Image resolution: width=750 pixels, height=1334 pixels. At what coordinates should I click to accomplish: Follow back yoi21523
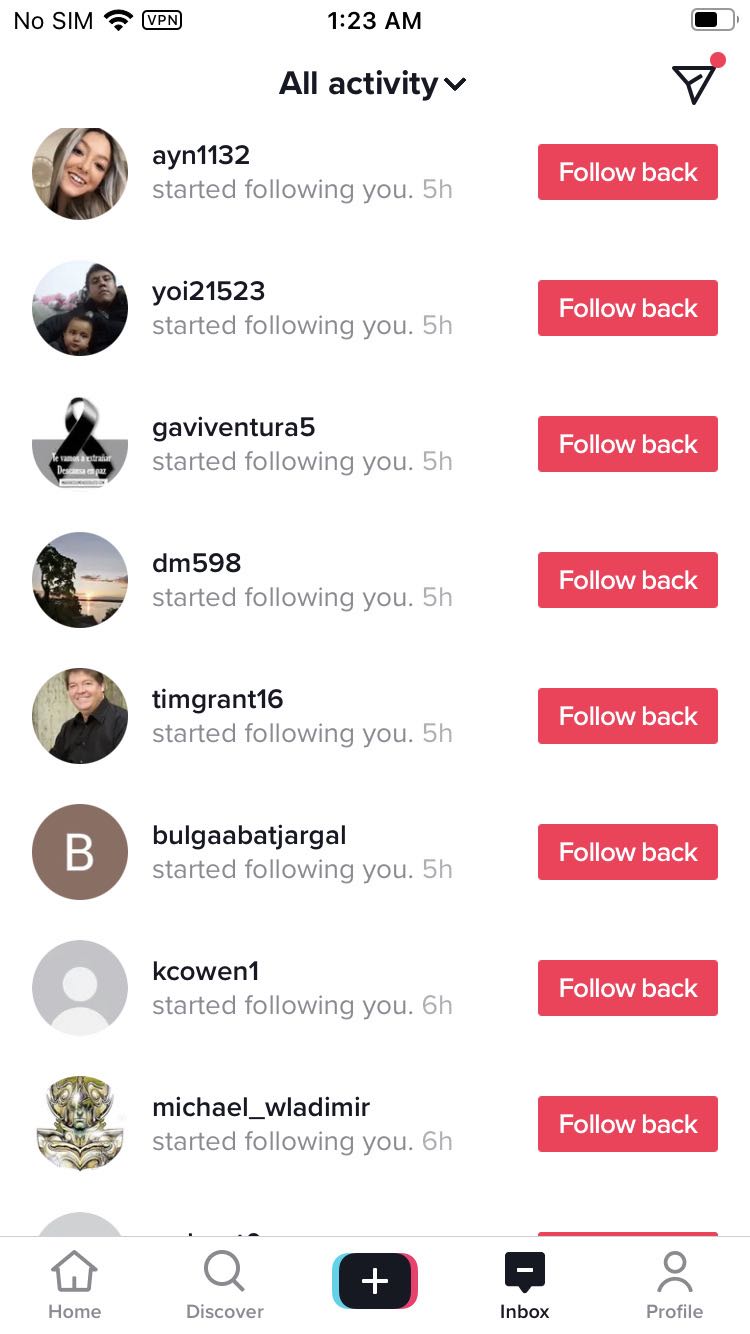click(x=627, y=308)
